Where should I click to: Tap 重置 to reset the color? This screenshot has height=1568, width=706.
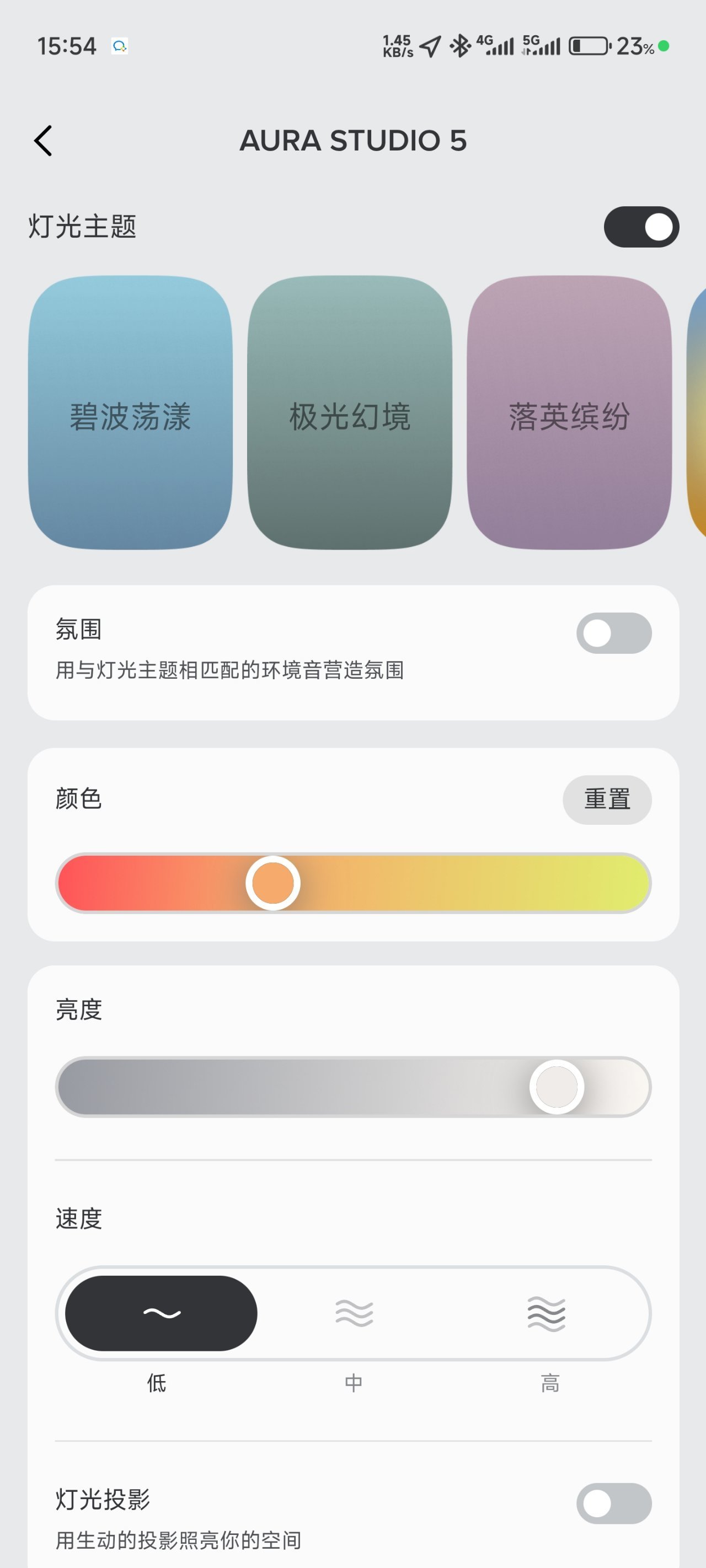pyautogui.click(x=607, y=800)
